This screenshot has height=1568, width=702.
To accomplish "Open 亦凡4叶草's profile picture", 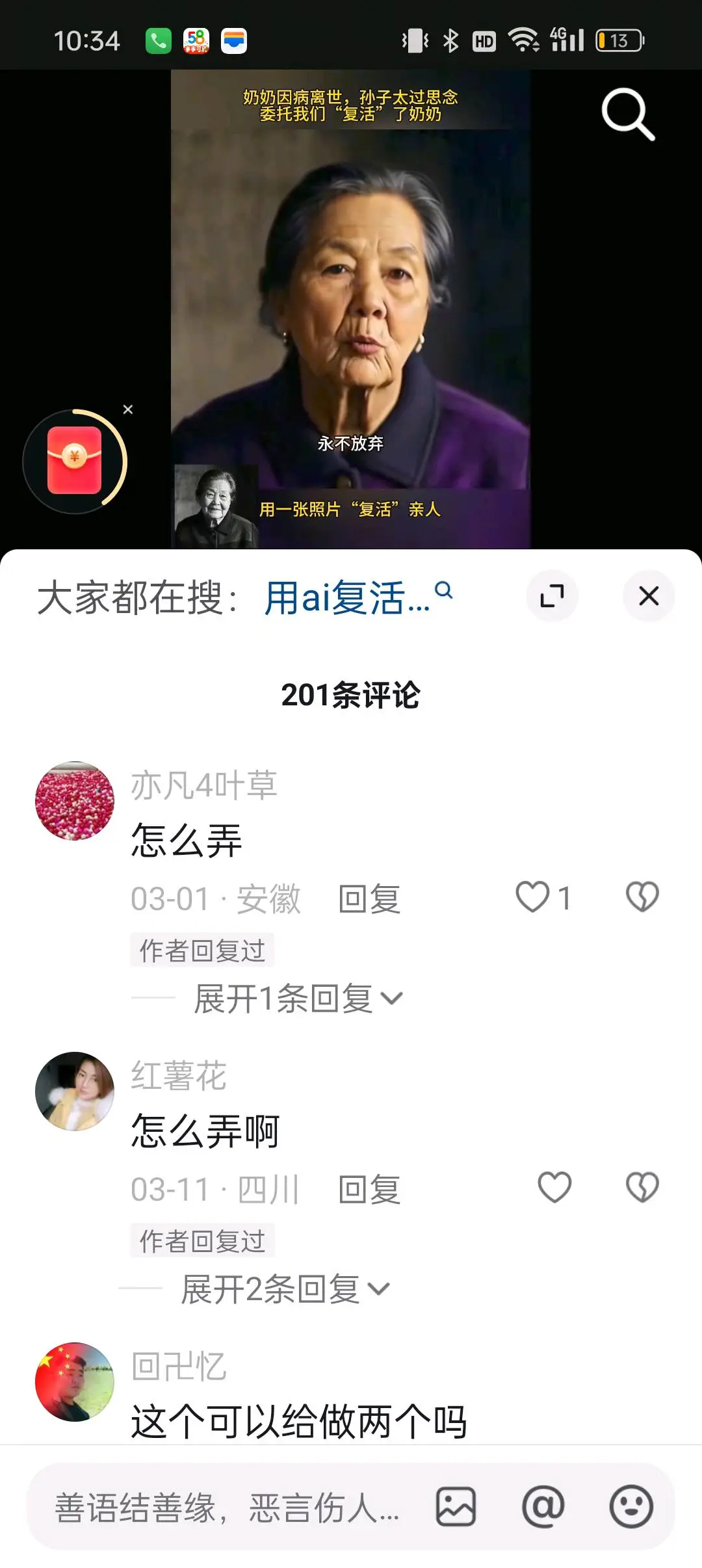I will [75, 801].
